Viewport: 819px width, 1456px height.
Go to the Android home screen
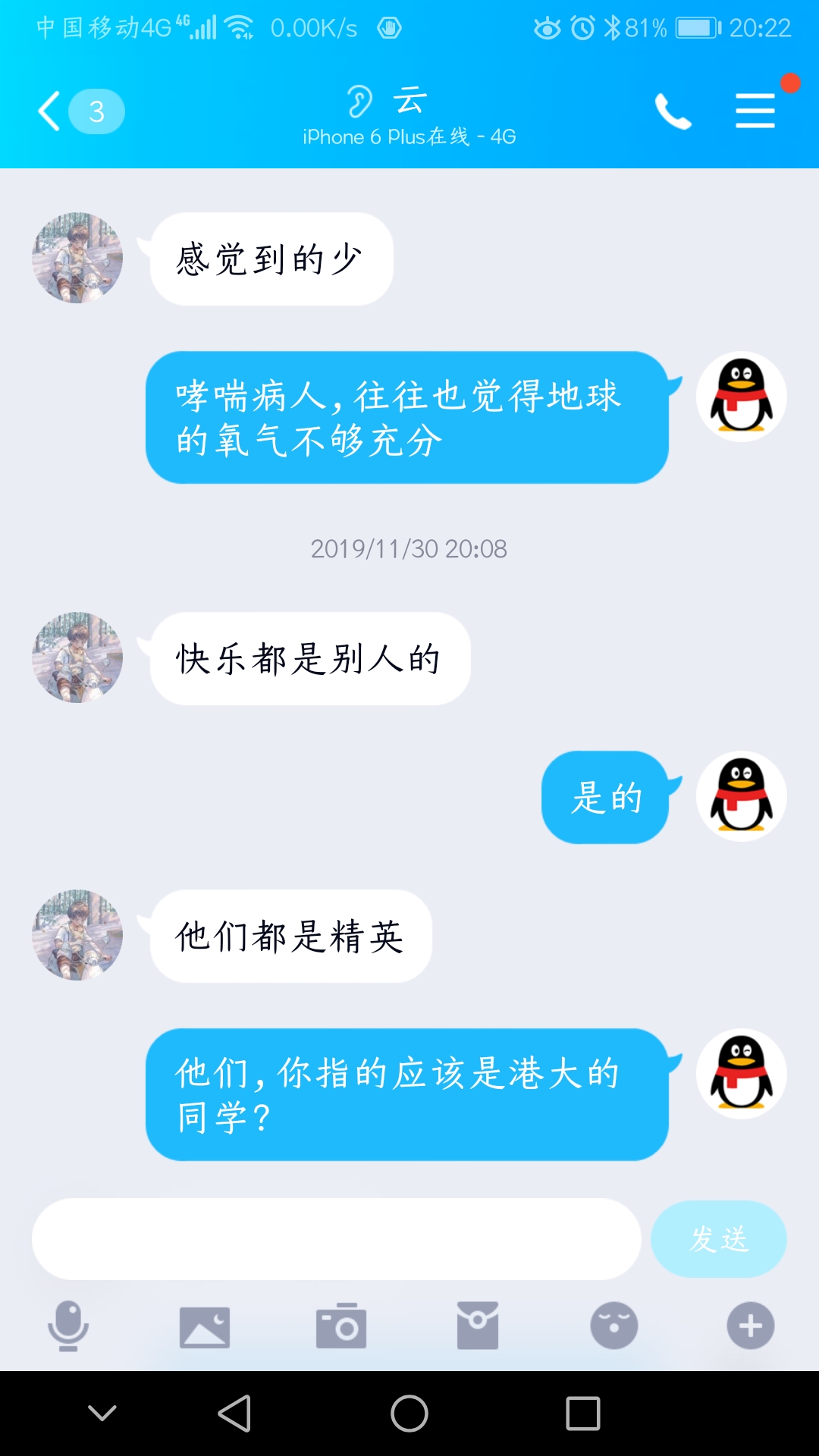(x=409, y=1414)
